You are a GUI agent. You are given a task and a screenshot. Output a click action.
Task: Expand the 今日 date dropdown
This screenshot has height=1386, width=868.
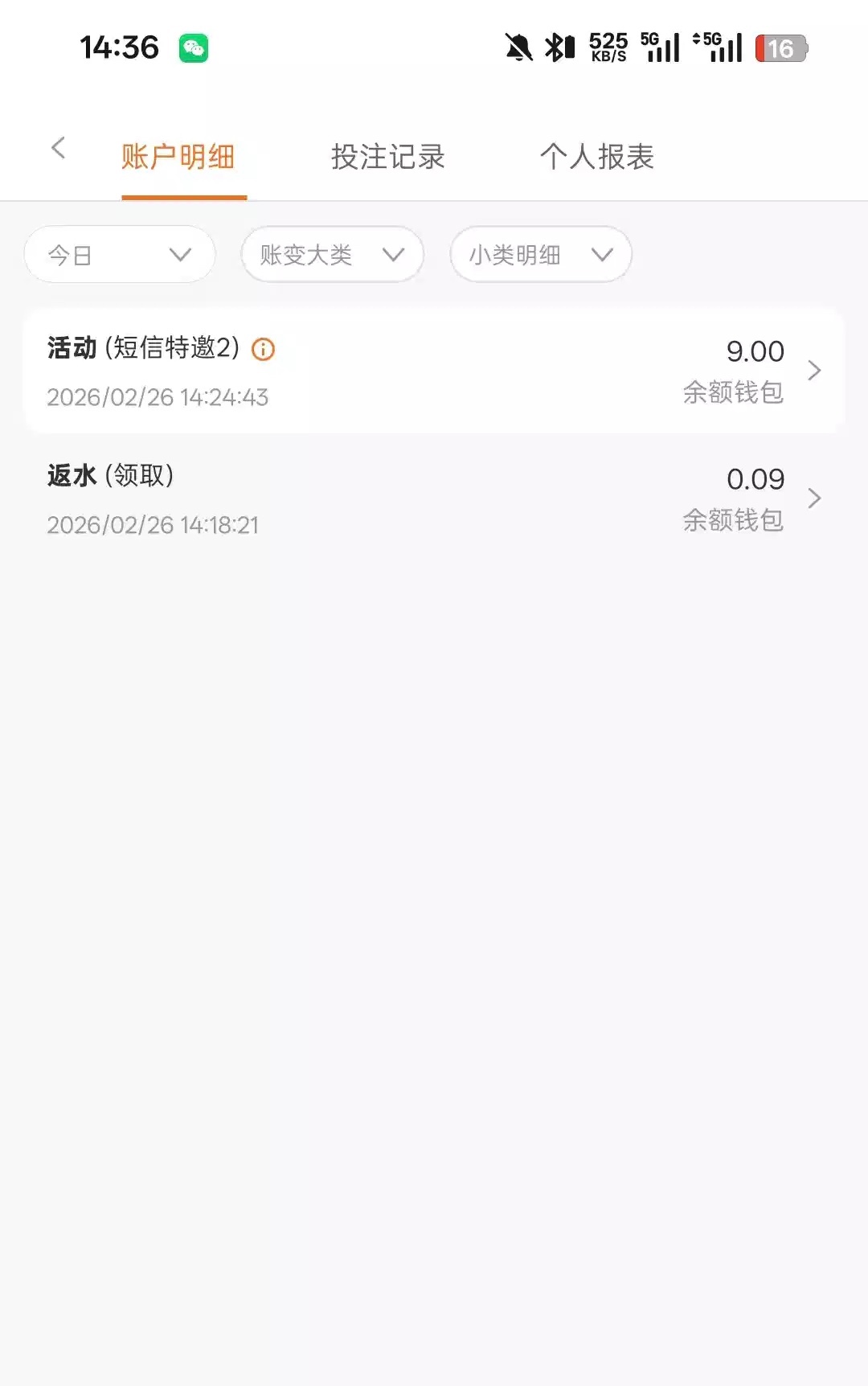point(120,255)
